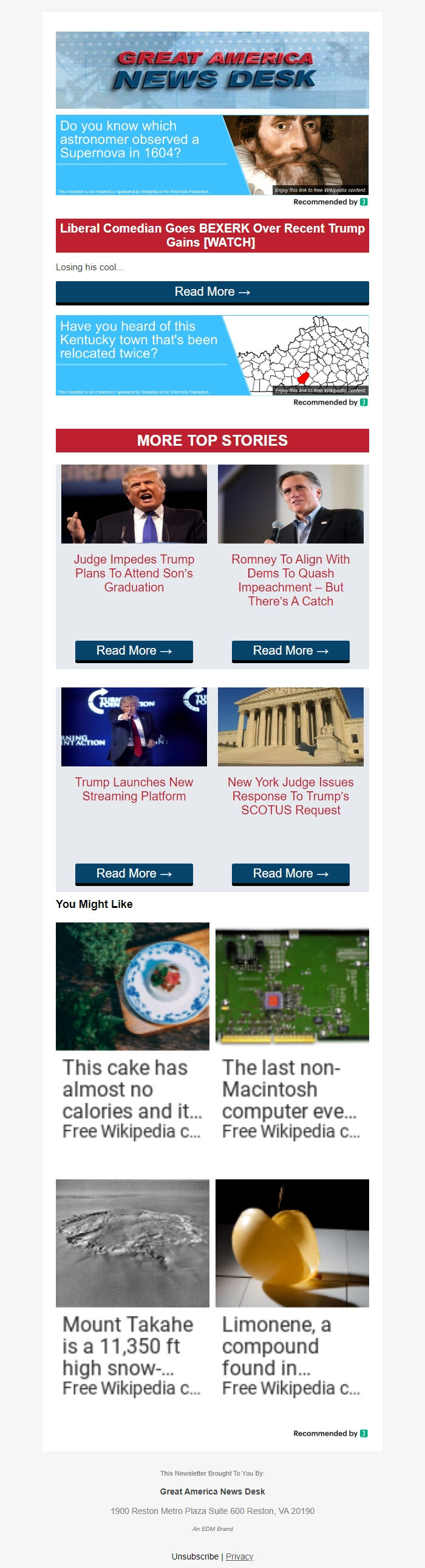Viewport: 425px width, 1568px height.
Task: Open Judge Impedes Trump Plans story link
Action: click(134, 573)
